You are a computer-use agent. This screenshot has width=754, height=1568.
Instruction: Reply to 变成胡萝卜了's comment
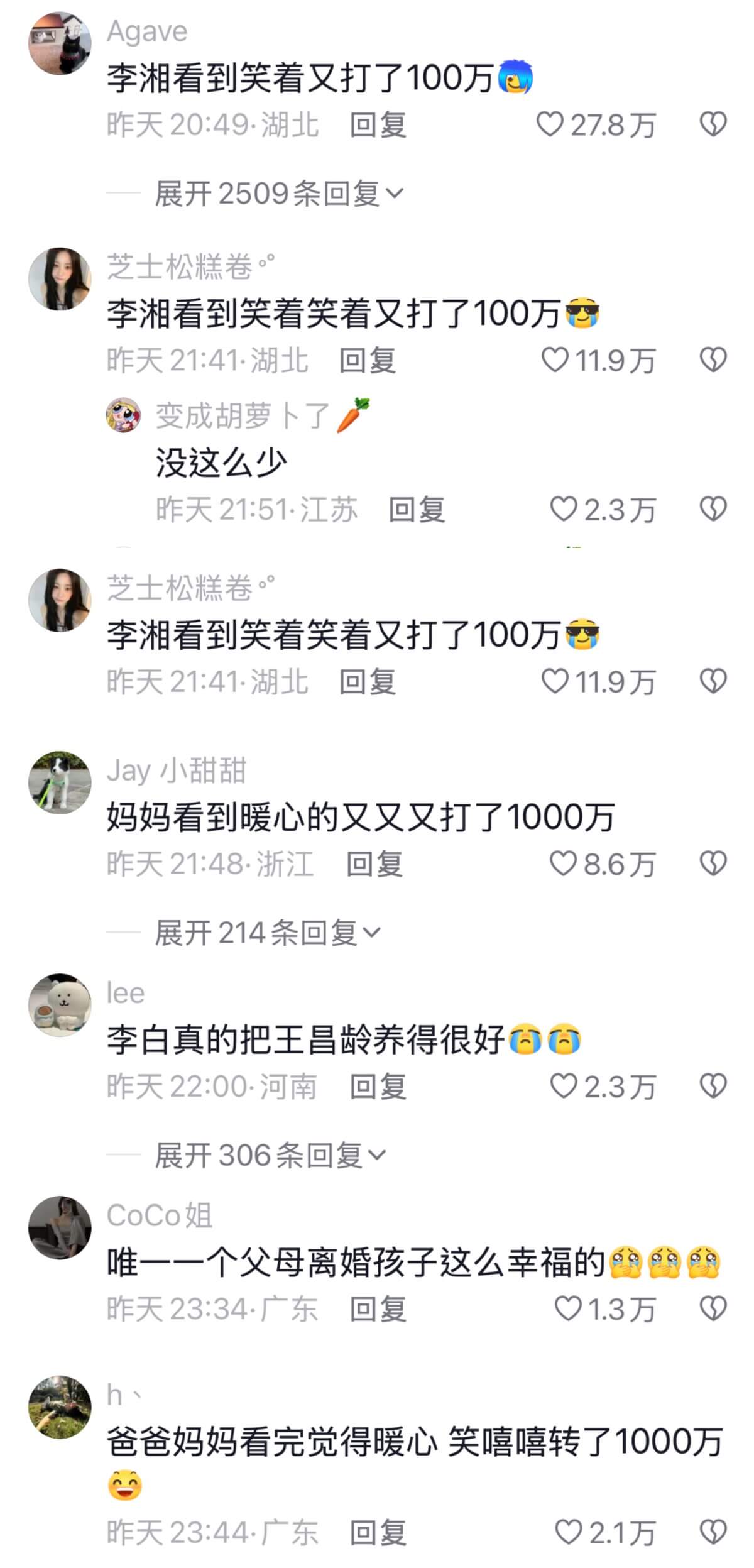[x=417, y=509]
